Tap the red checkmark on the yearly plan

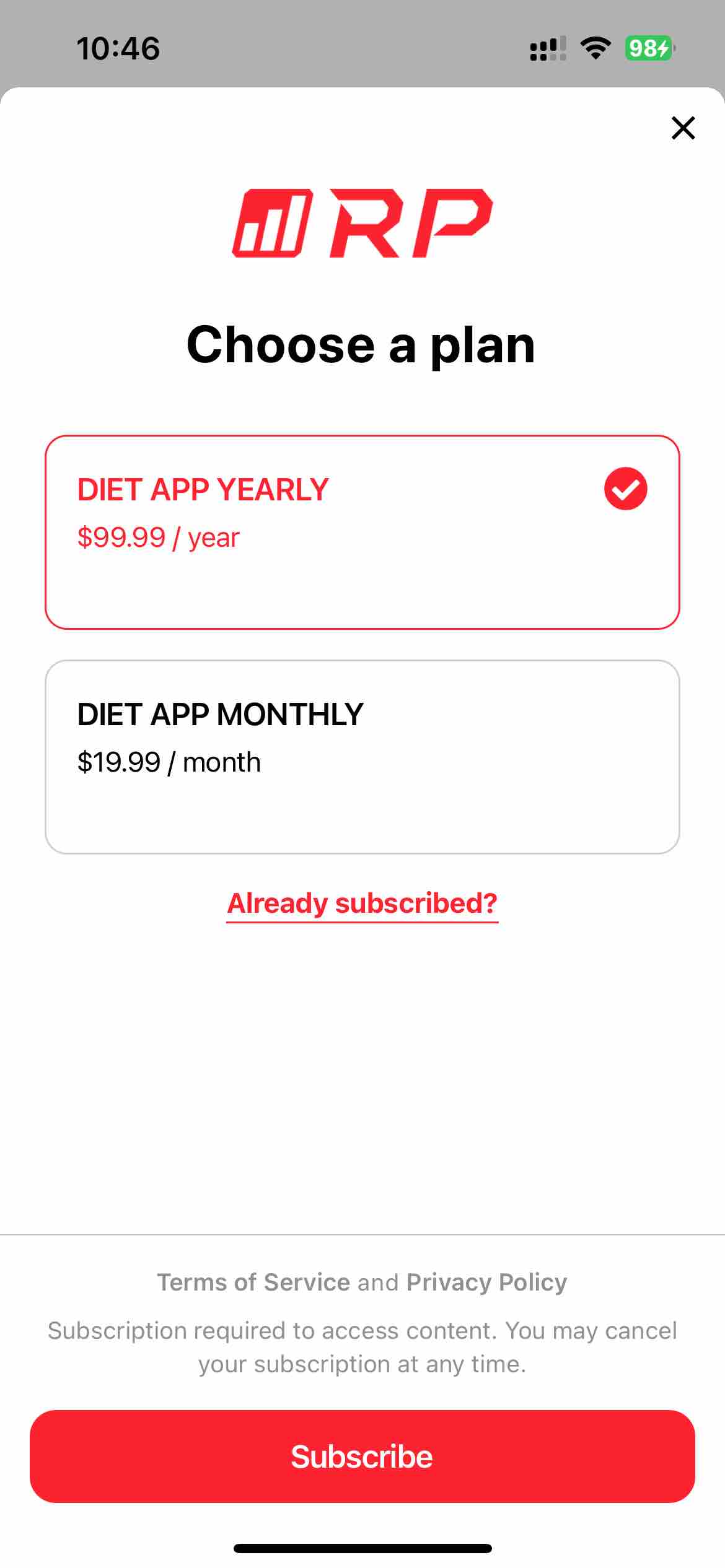tap(625, 489)
